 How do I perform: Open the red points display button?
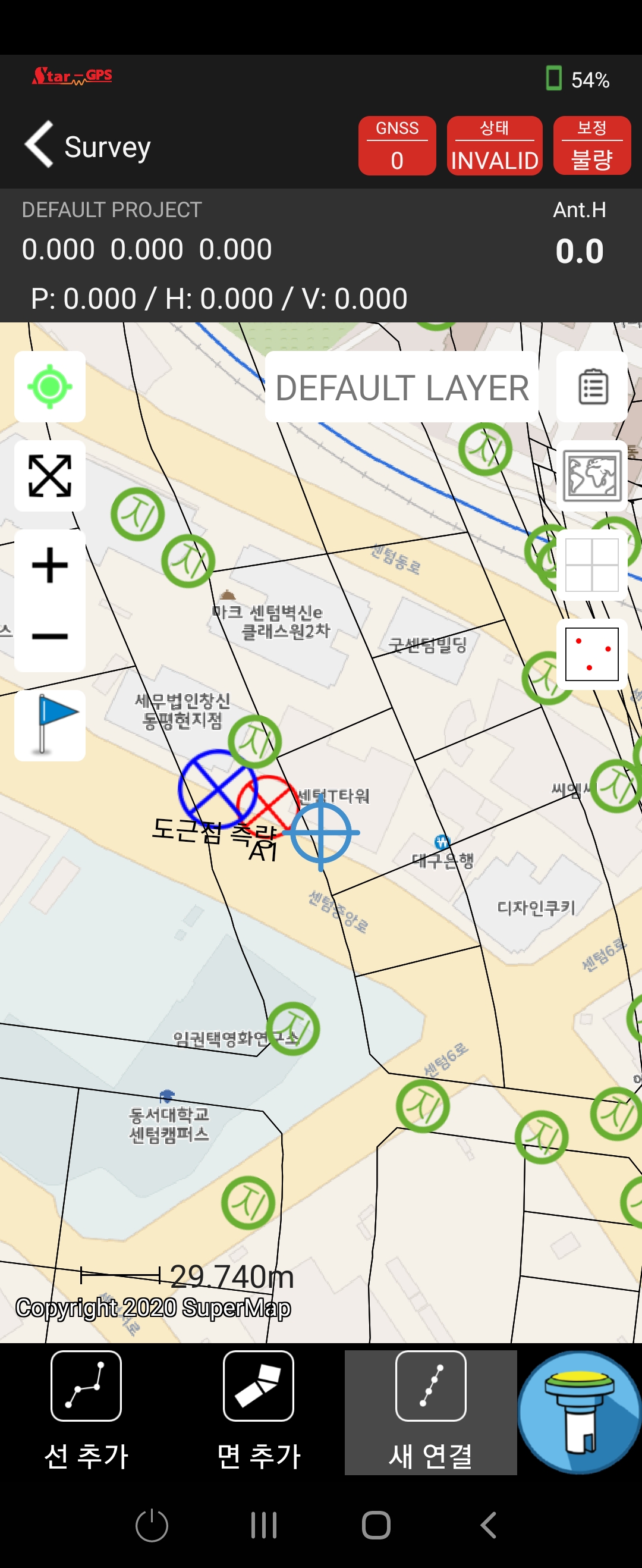(591, 654)
